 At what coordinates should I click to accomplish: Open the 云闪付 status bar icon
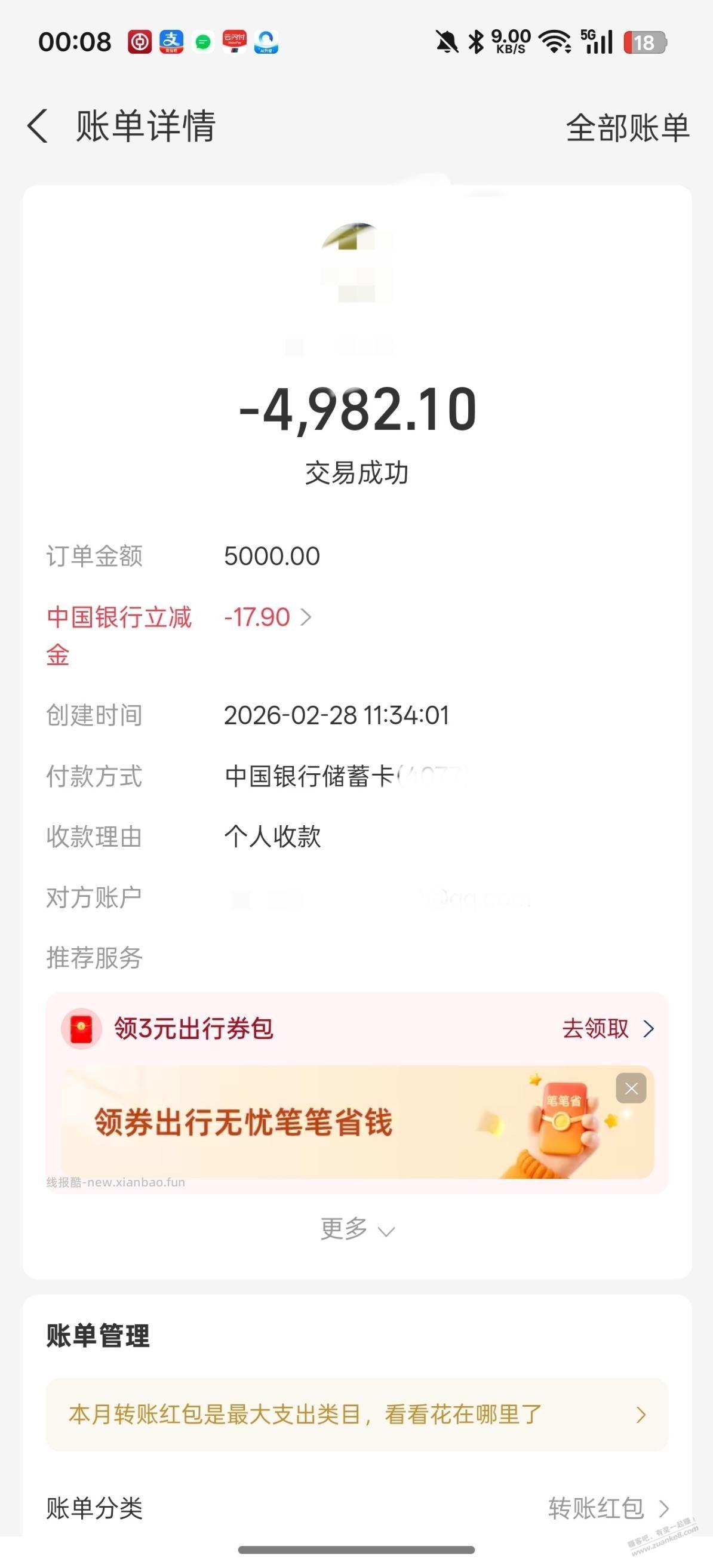[x=236, y=42]
